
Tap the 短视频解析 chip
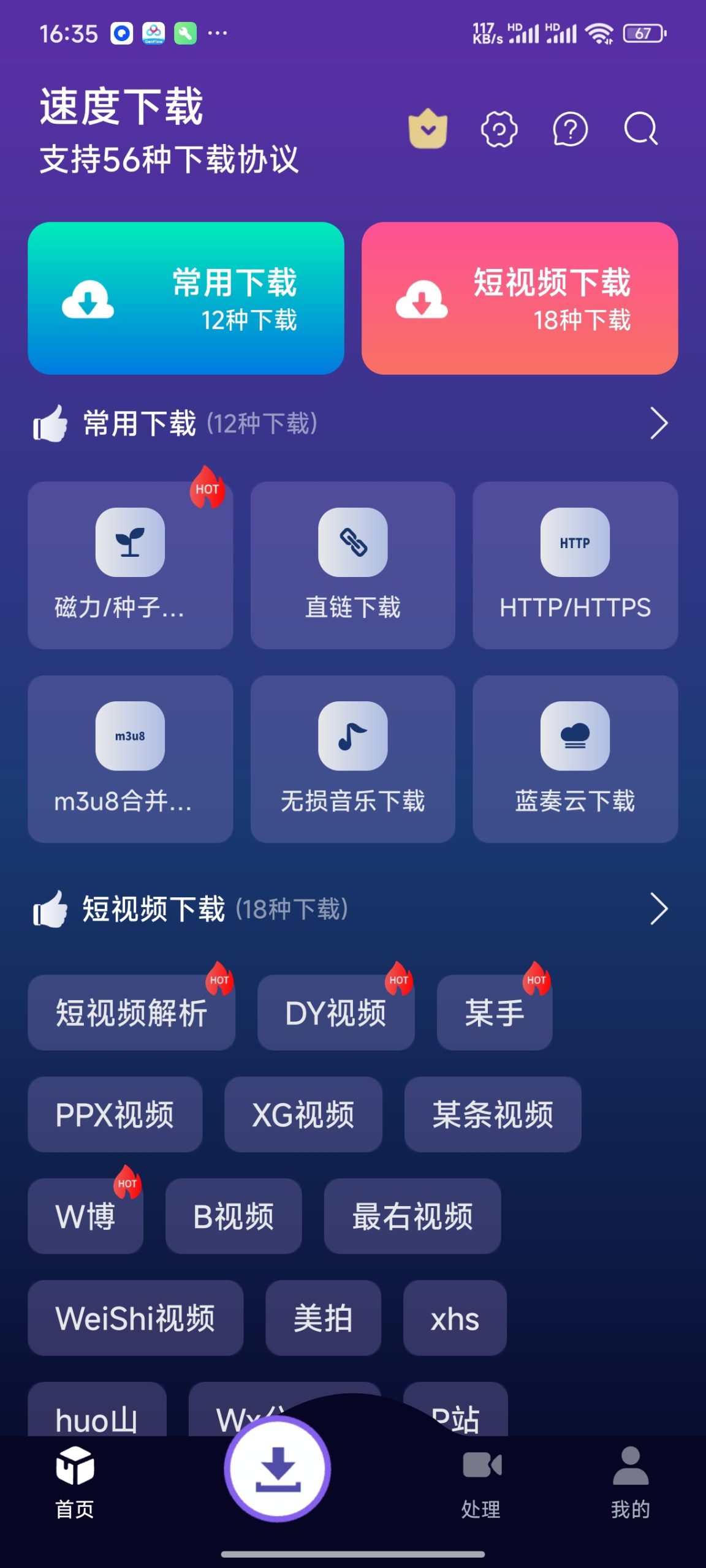click(x=131, y=1012)
